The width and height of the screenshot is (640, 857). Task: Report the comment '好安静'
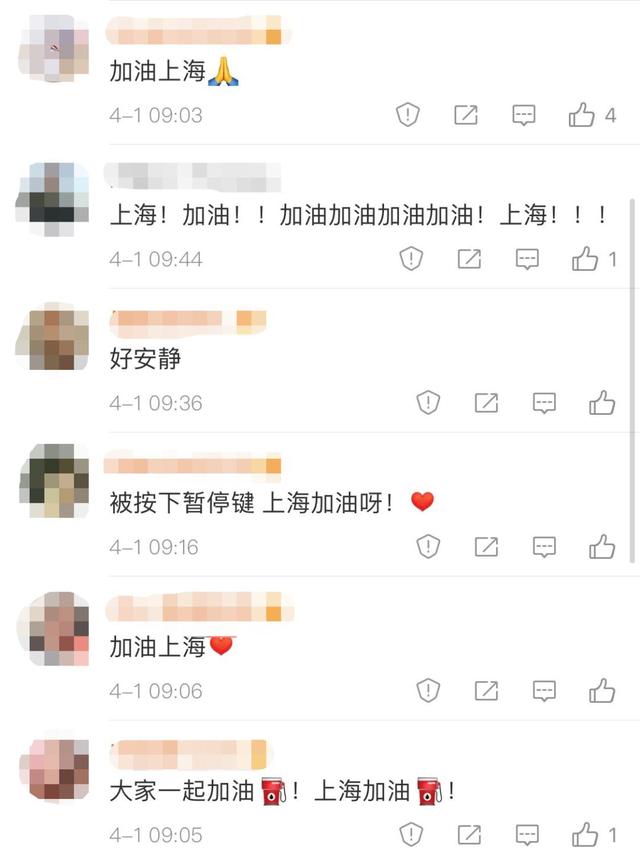click(x=428, y=403)
